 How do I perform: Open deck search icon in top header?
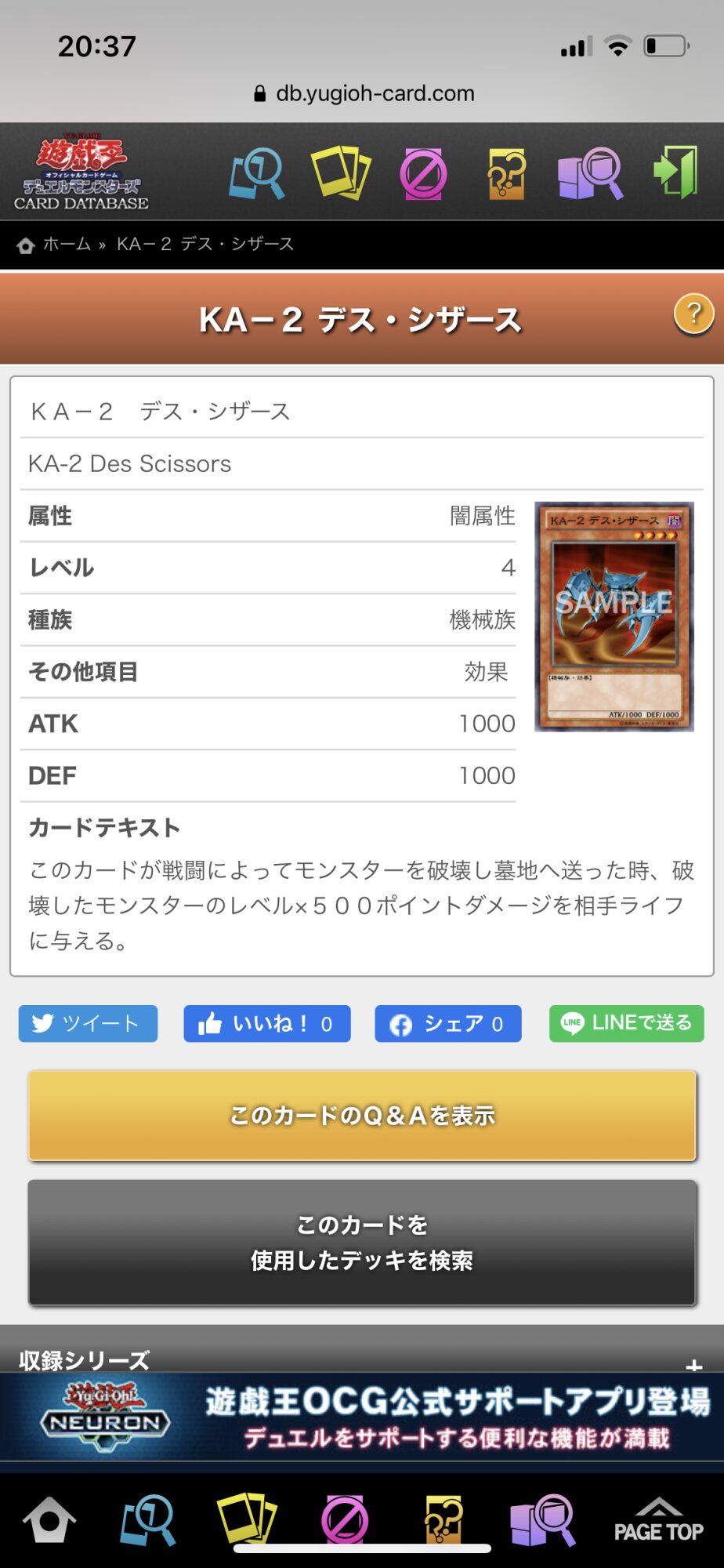point(341,172)
